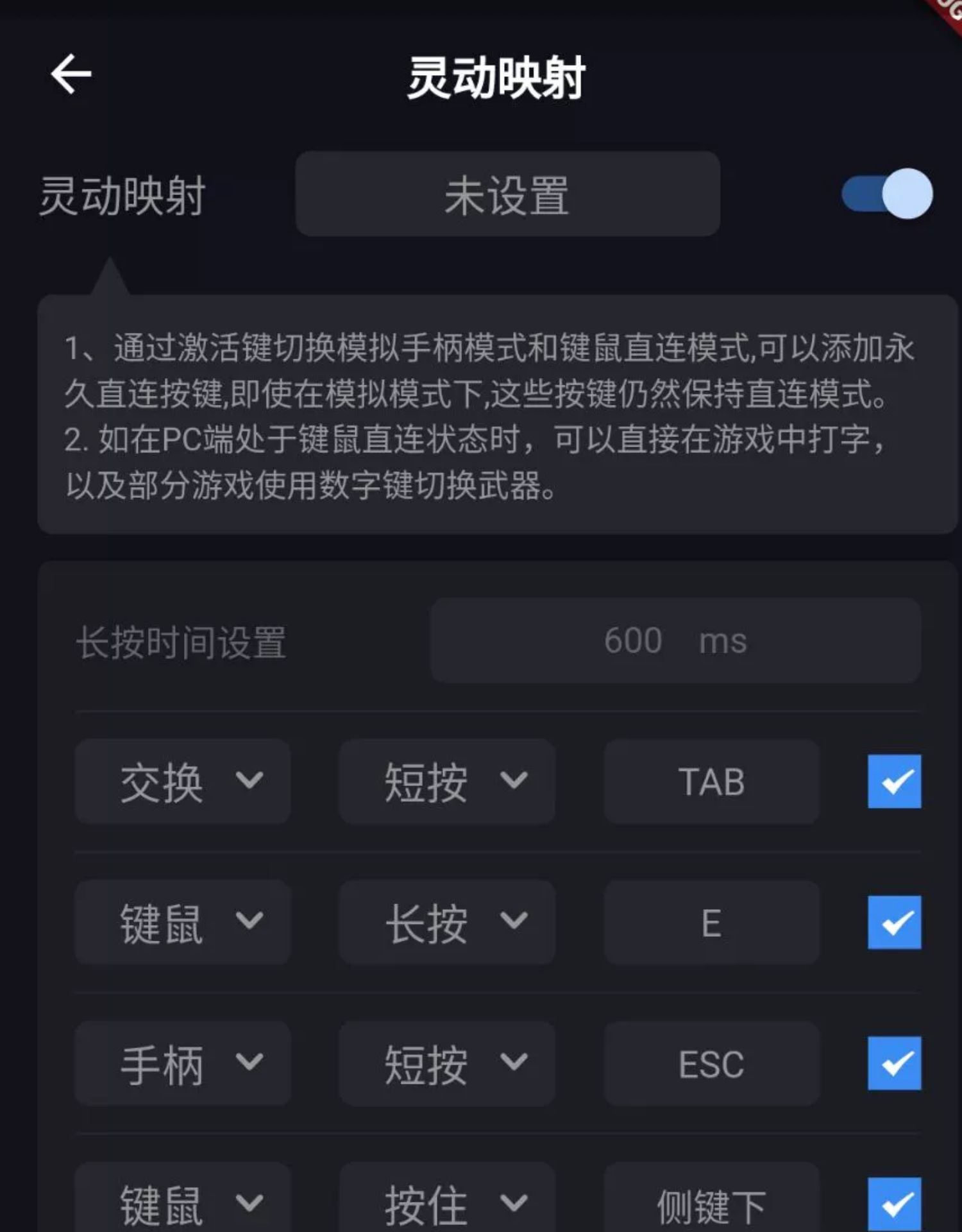Open the 短按 dropdown in the TAB row

tap(447, 782)
